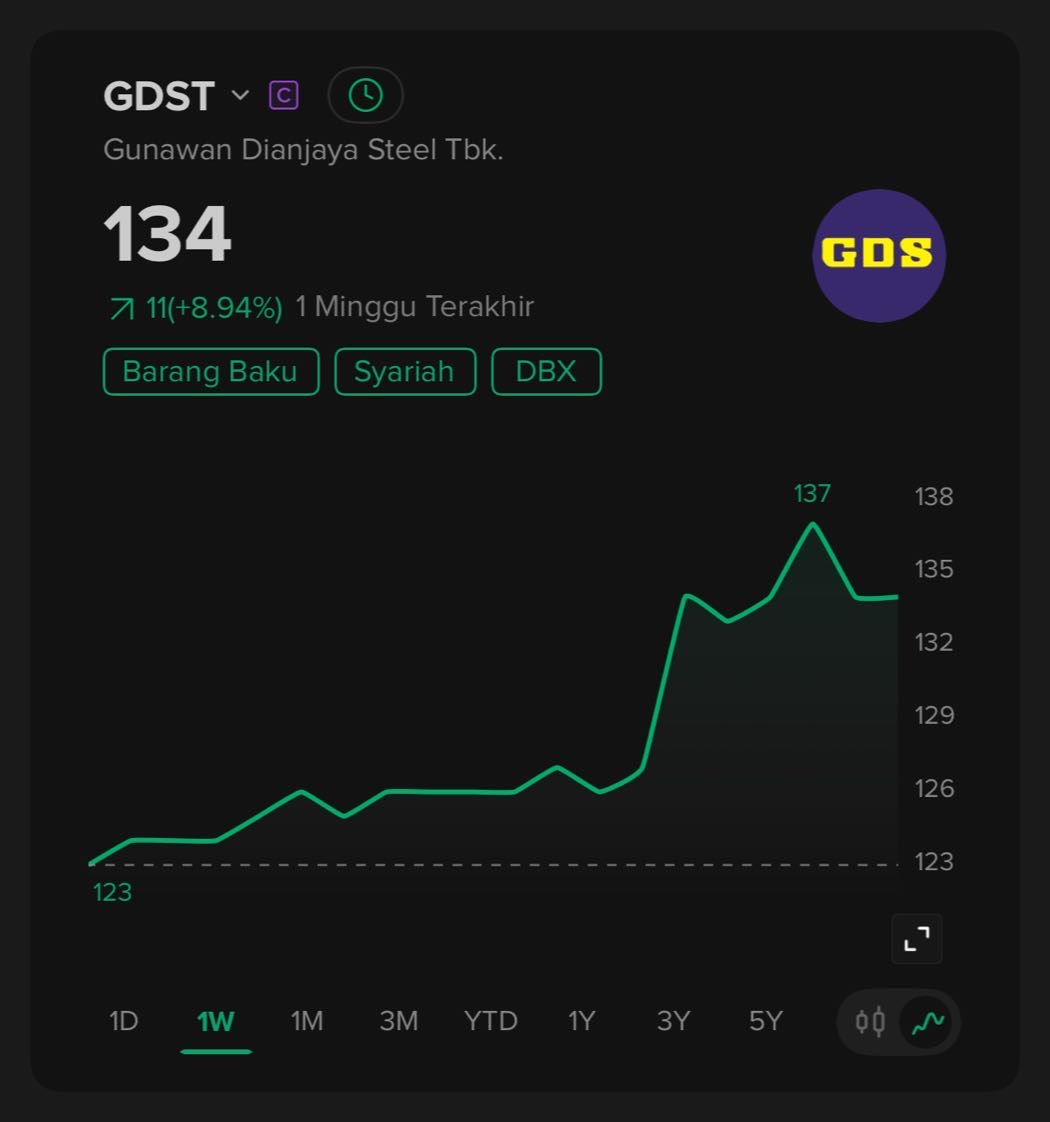Expand the GDST ticker dropdown

pyautogui.click(x=239, y=96)
